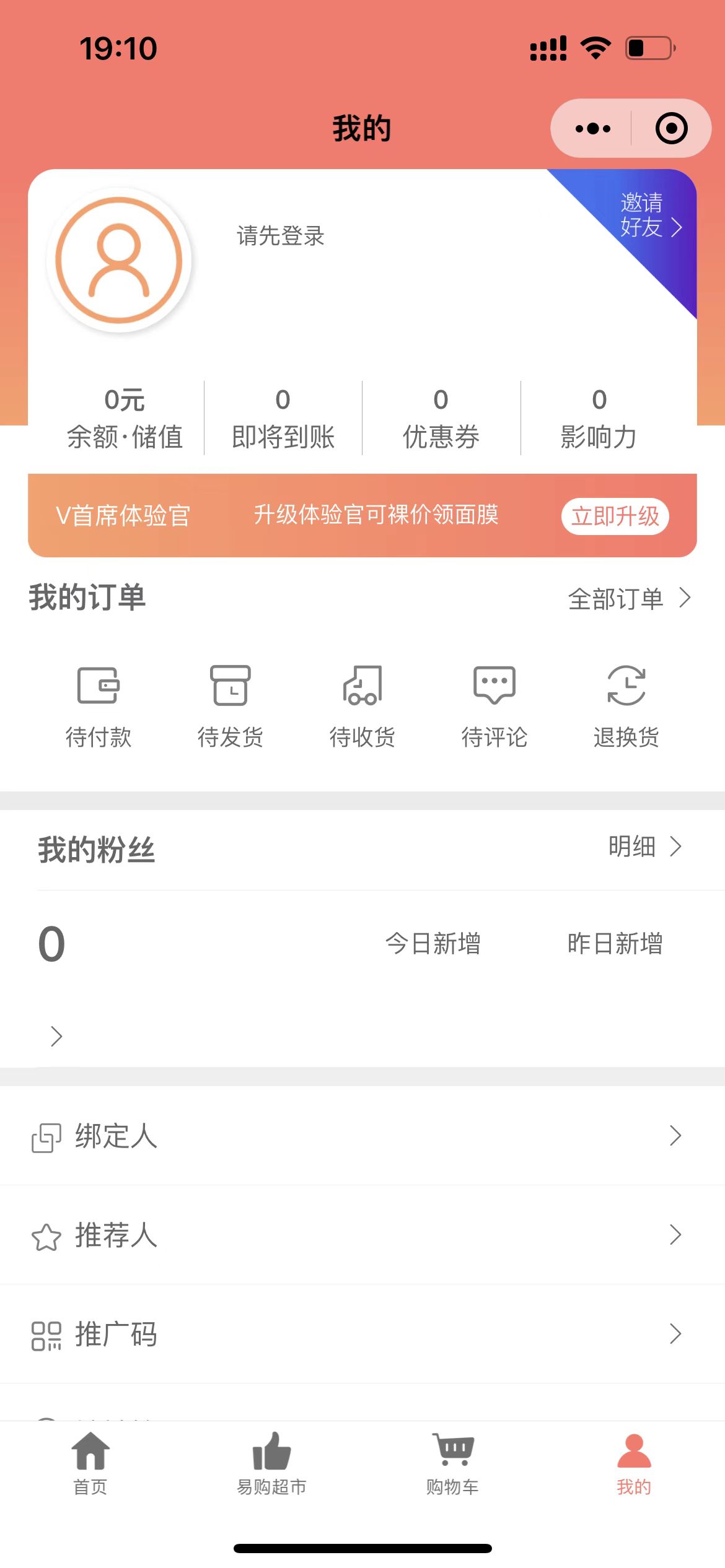The image size is (725, 1568).
Task: Close the mini program via circle icon
Action: point(671,129)
